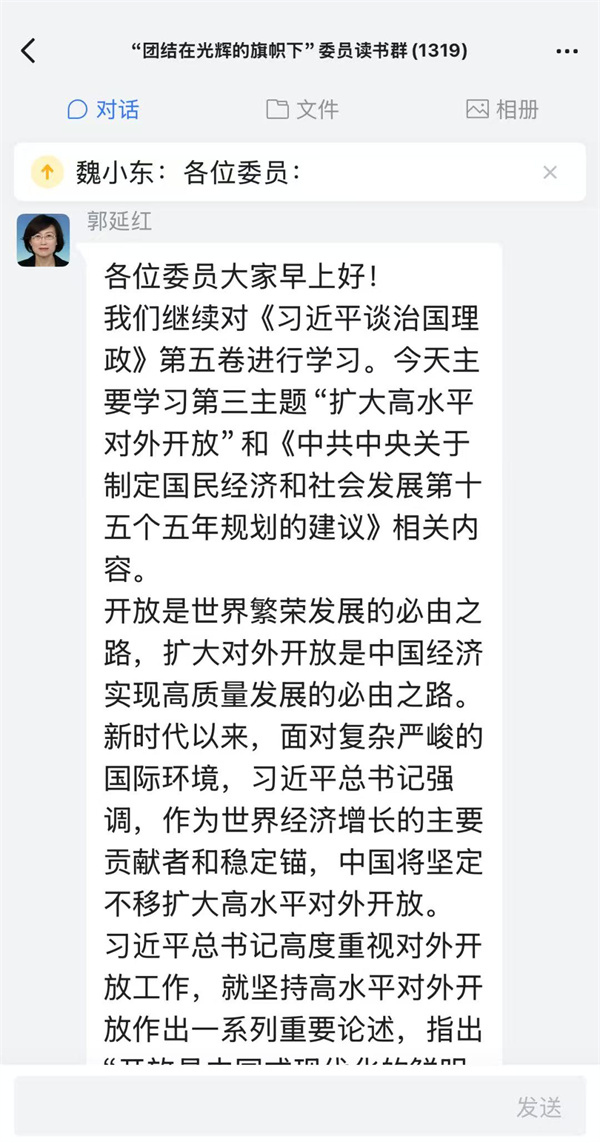Go back from the group chat

pyautogui.click(x=28, y=51)
